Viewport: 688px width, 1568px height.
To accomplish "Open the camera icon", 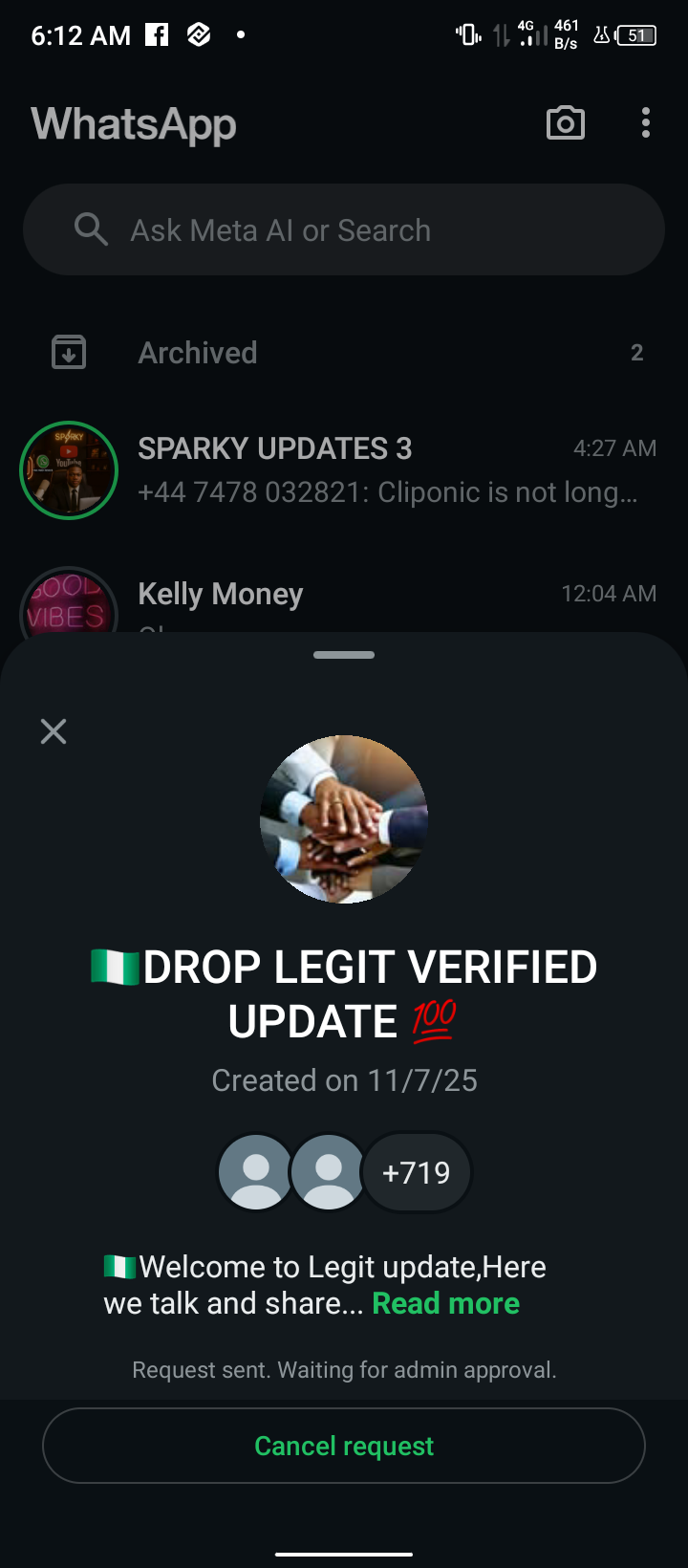I will coord(565,123).
